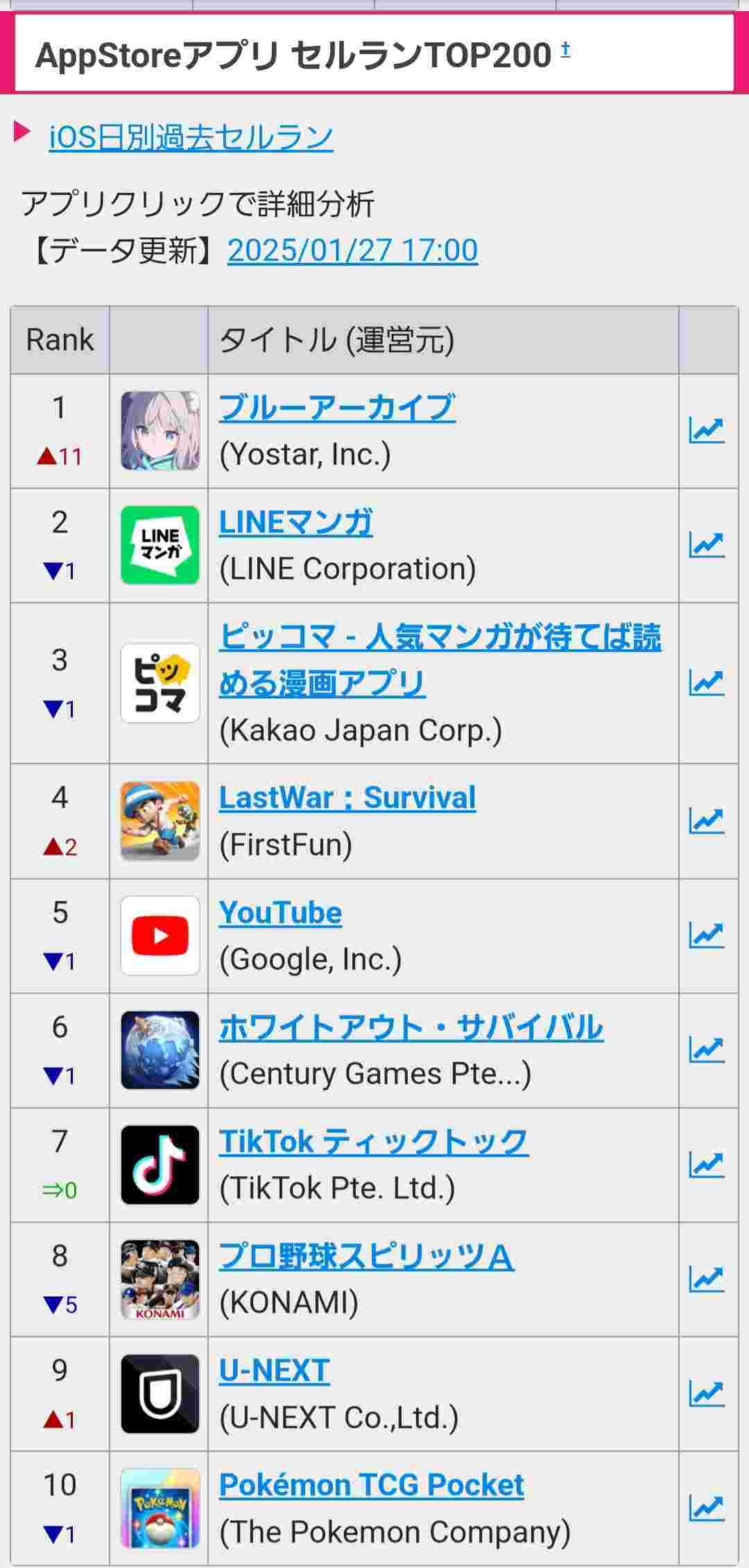View the trend chart for LastWar：Survival

[x=706, y=821]
